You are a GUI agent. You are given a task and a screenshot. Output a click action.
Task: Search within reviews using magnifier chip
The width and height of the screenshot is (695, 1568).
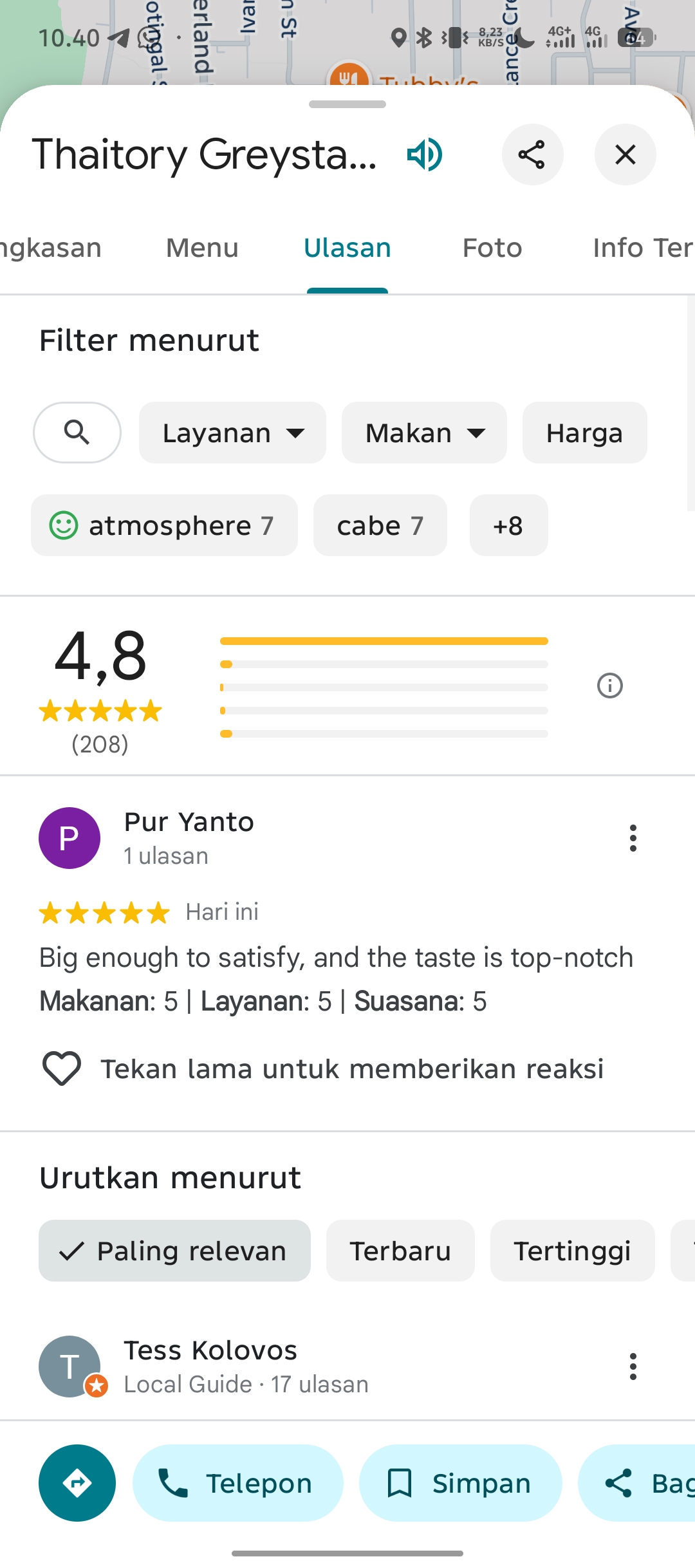point(77,433)
